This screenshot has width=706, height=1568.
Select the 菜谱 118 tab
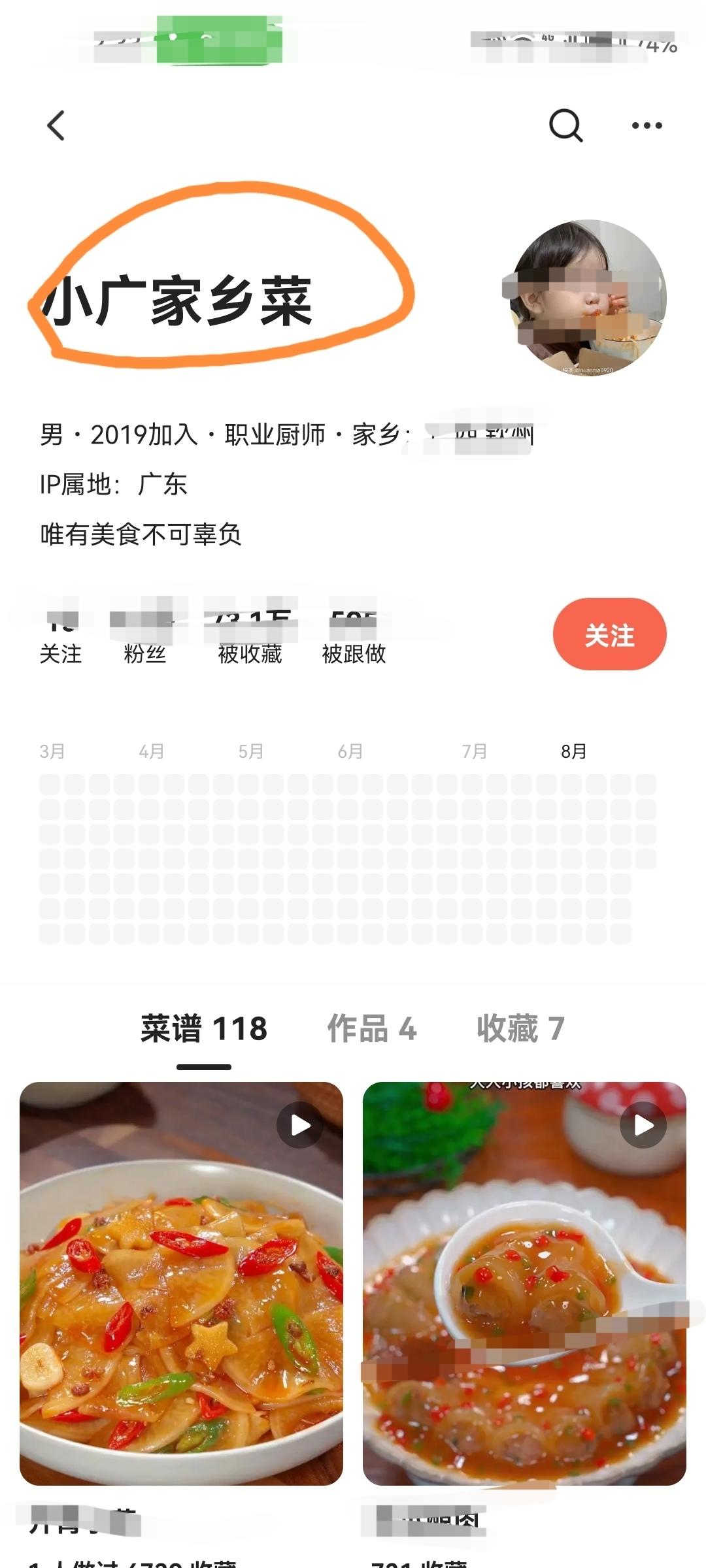pyautogui.click(x=204, y=1028)
